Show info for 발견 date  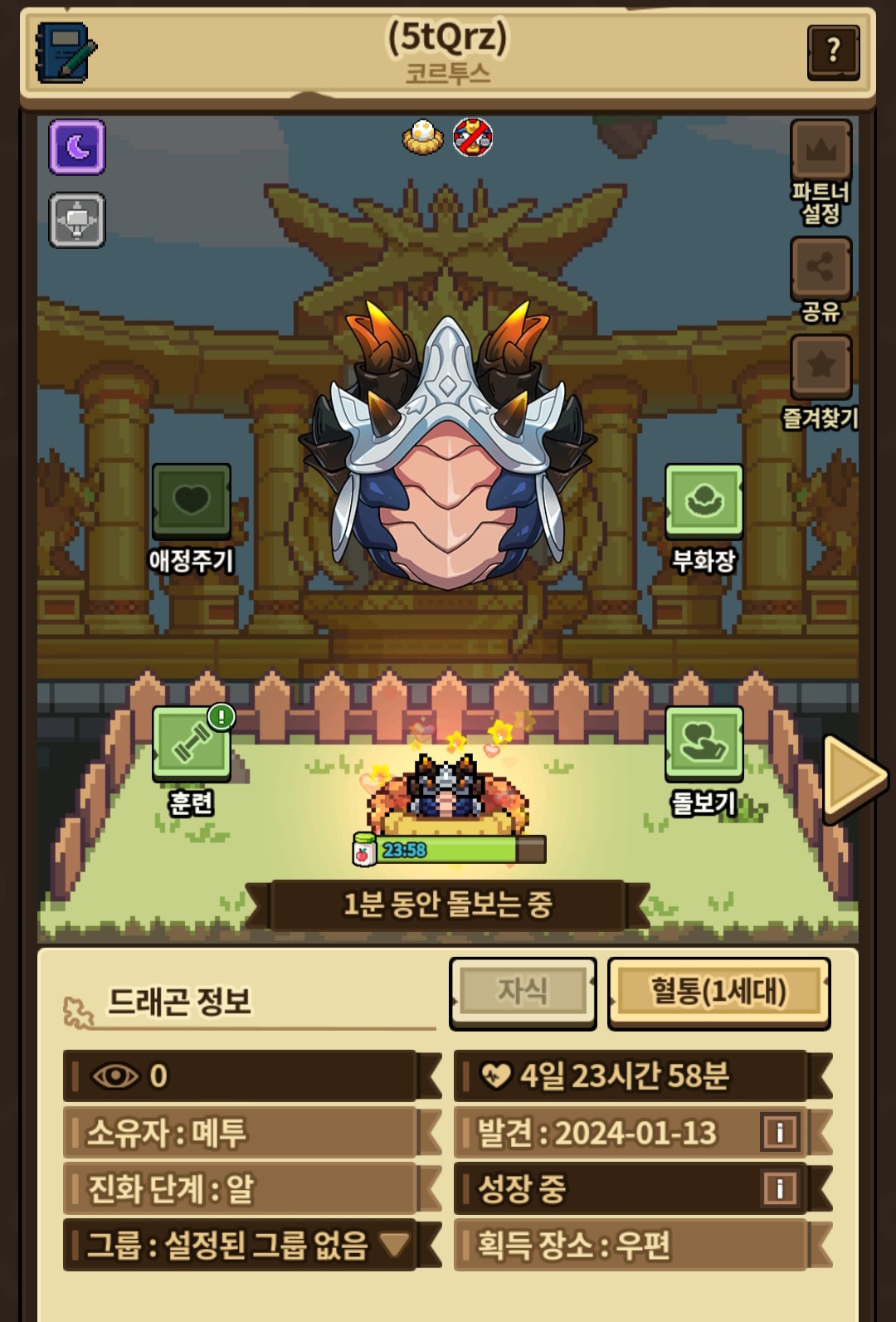[780, 1133]
